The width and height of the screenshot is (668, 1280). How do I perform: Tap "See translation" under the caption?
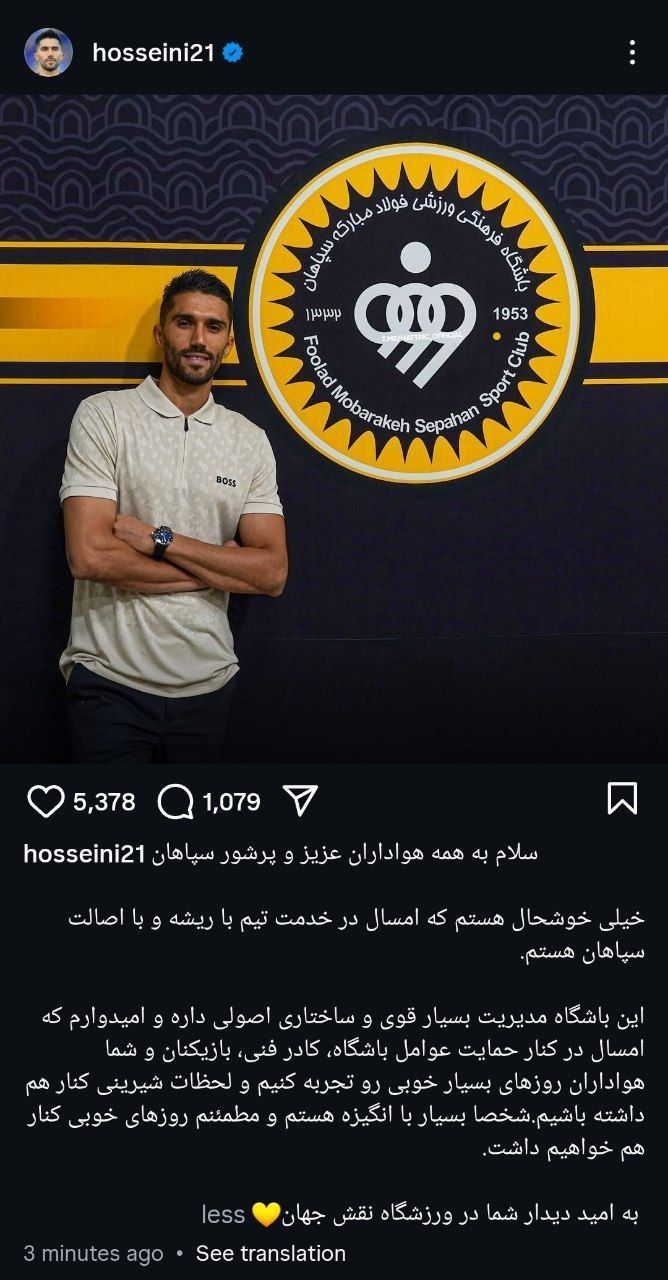271,1253
